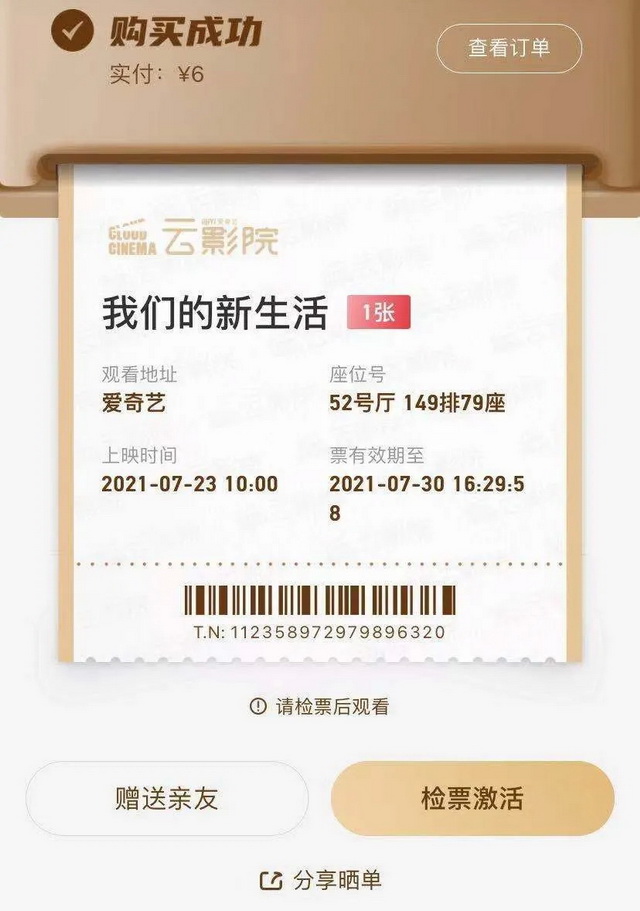
Task: Share the order via 分享晒单
Action: tap(320, 880)
